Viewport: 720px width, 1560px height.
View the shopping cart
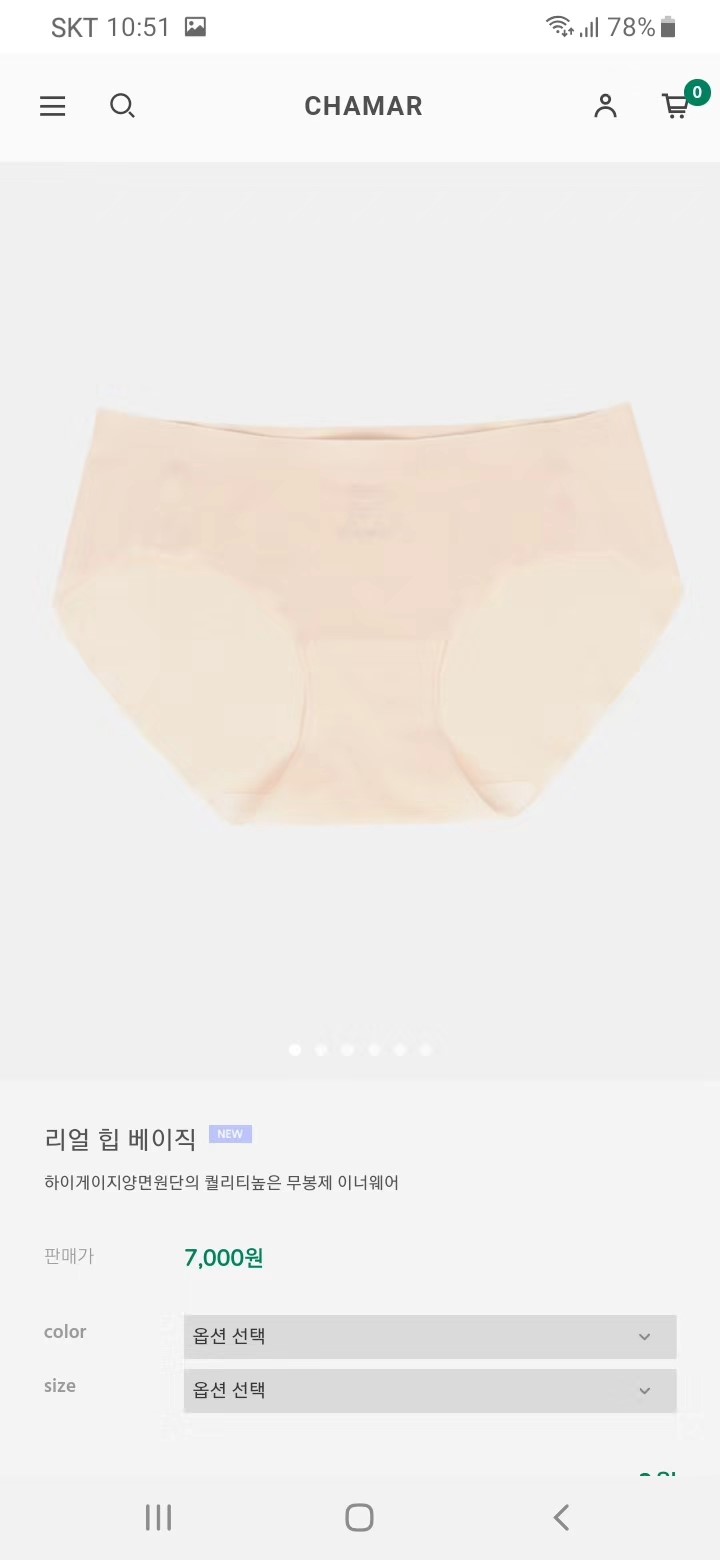677,106
